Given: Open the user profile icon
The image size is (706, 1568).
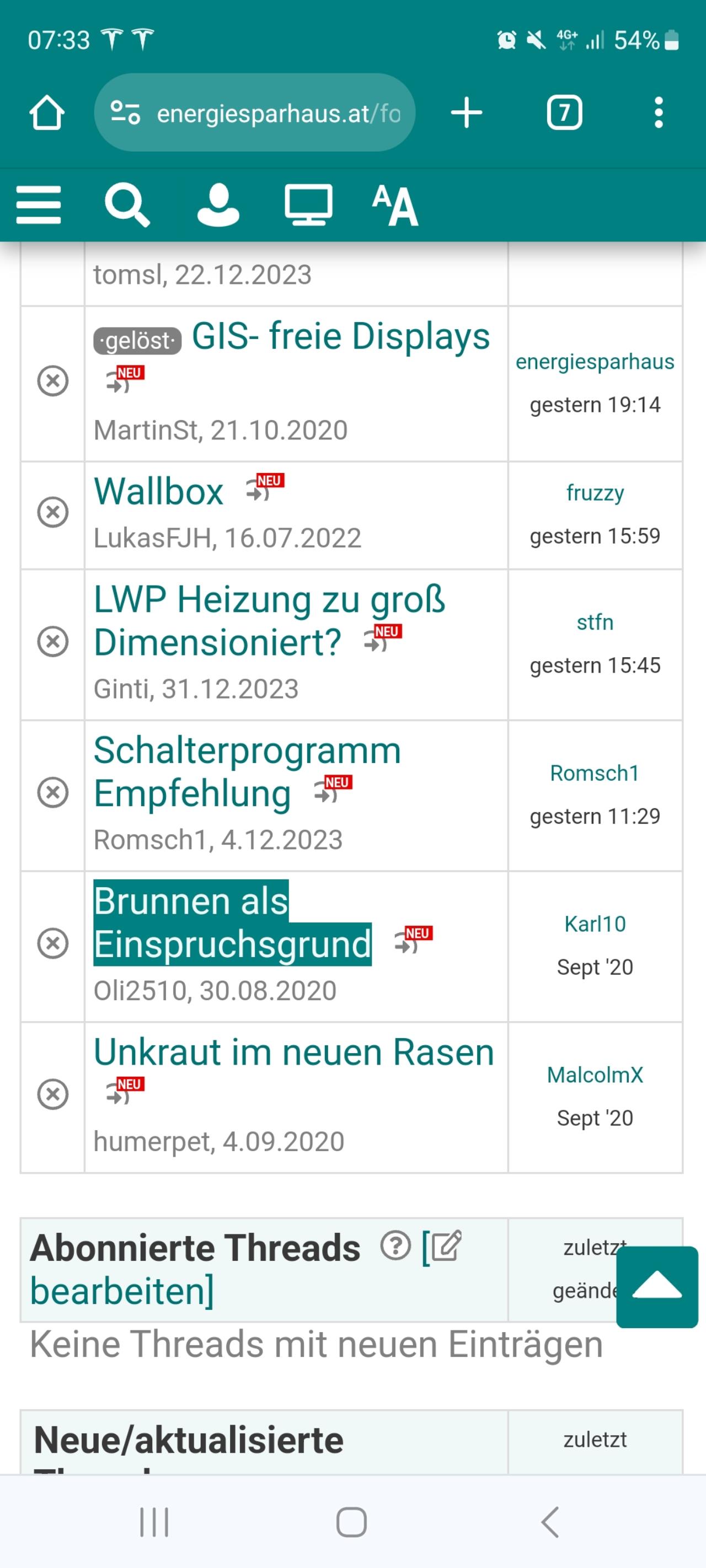Looking at the screenshot, I should click(x=218, y=205).
